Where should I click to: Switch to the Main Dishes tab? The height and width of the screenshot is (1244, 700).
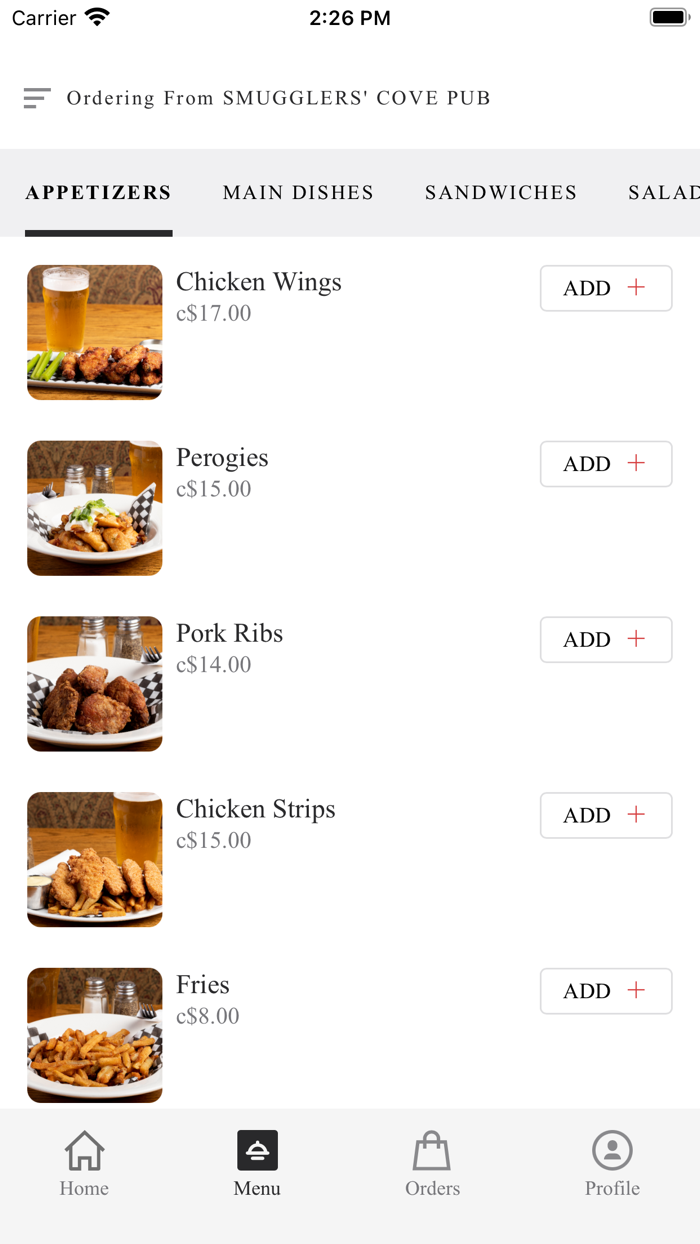[298, 193]
